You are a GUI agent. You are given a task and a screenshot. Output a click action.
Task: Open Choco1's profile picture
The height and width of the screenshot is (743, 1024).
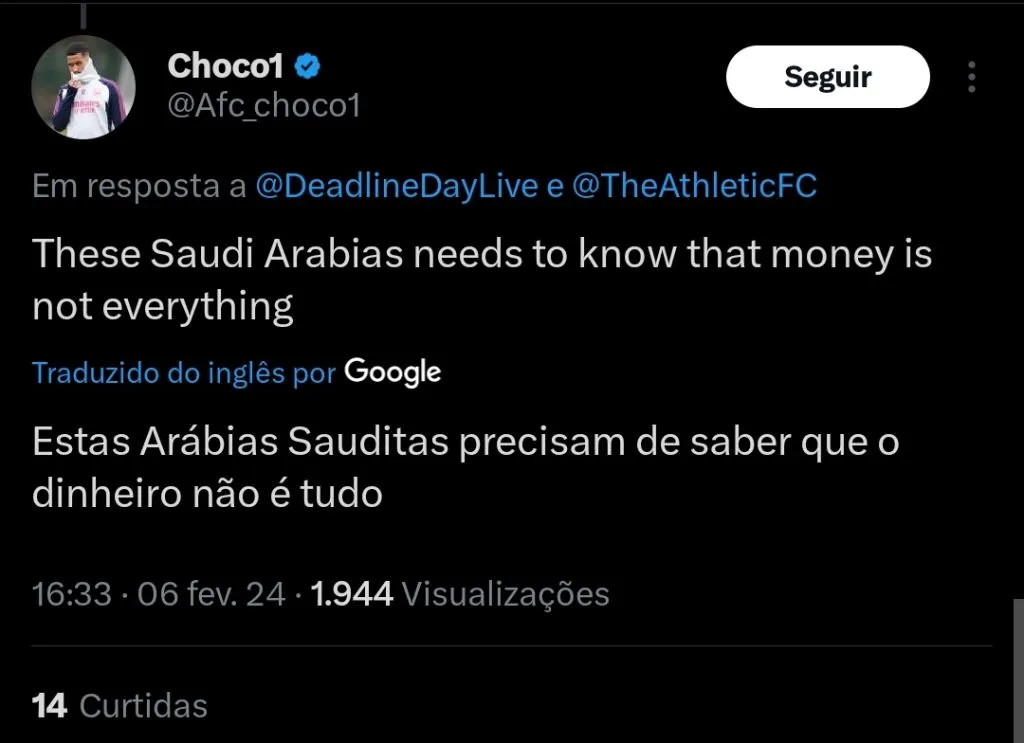tap(84, 87)
